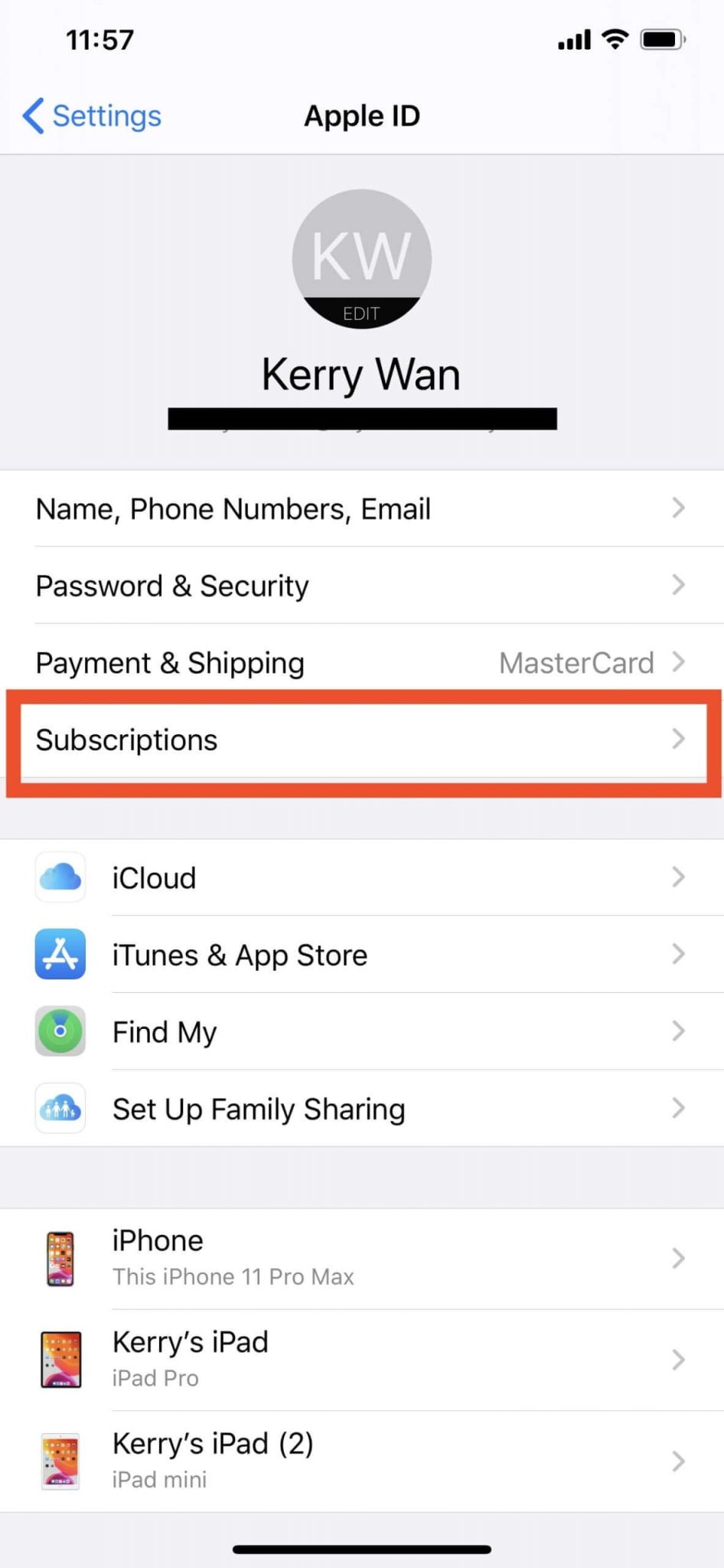Open Find My
Screen dimensions: 724x1568
(362, 1031)
